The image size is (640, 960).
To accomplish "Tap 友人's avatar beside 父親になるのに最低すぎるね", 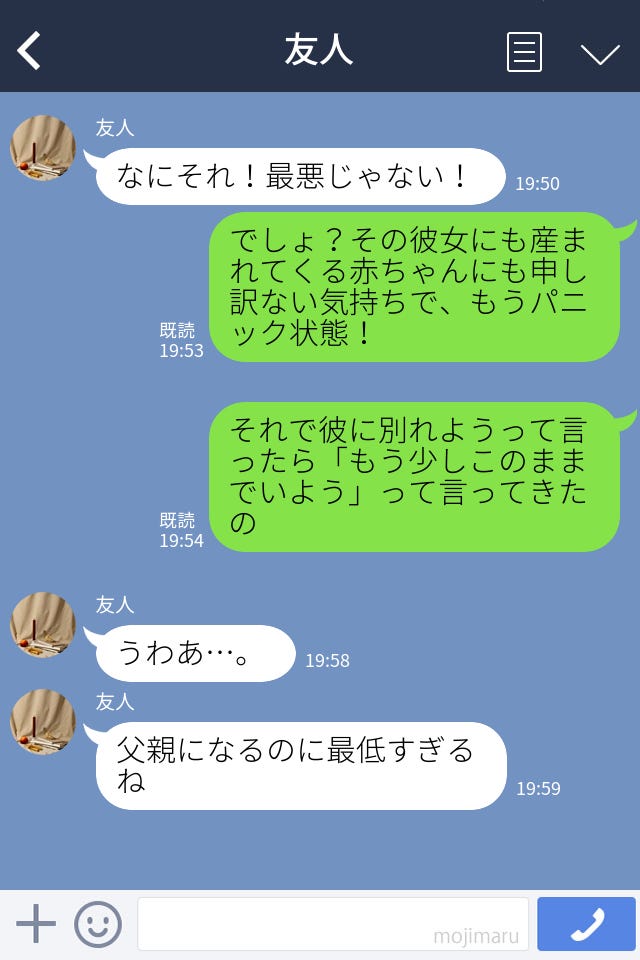I will pyautogui.click(x=43, y=722).
